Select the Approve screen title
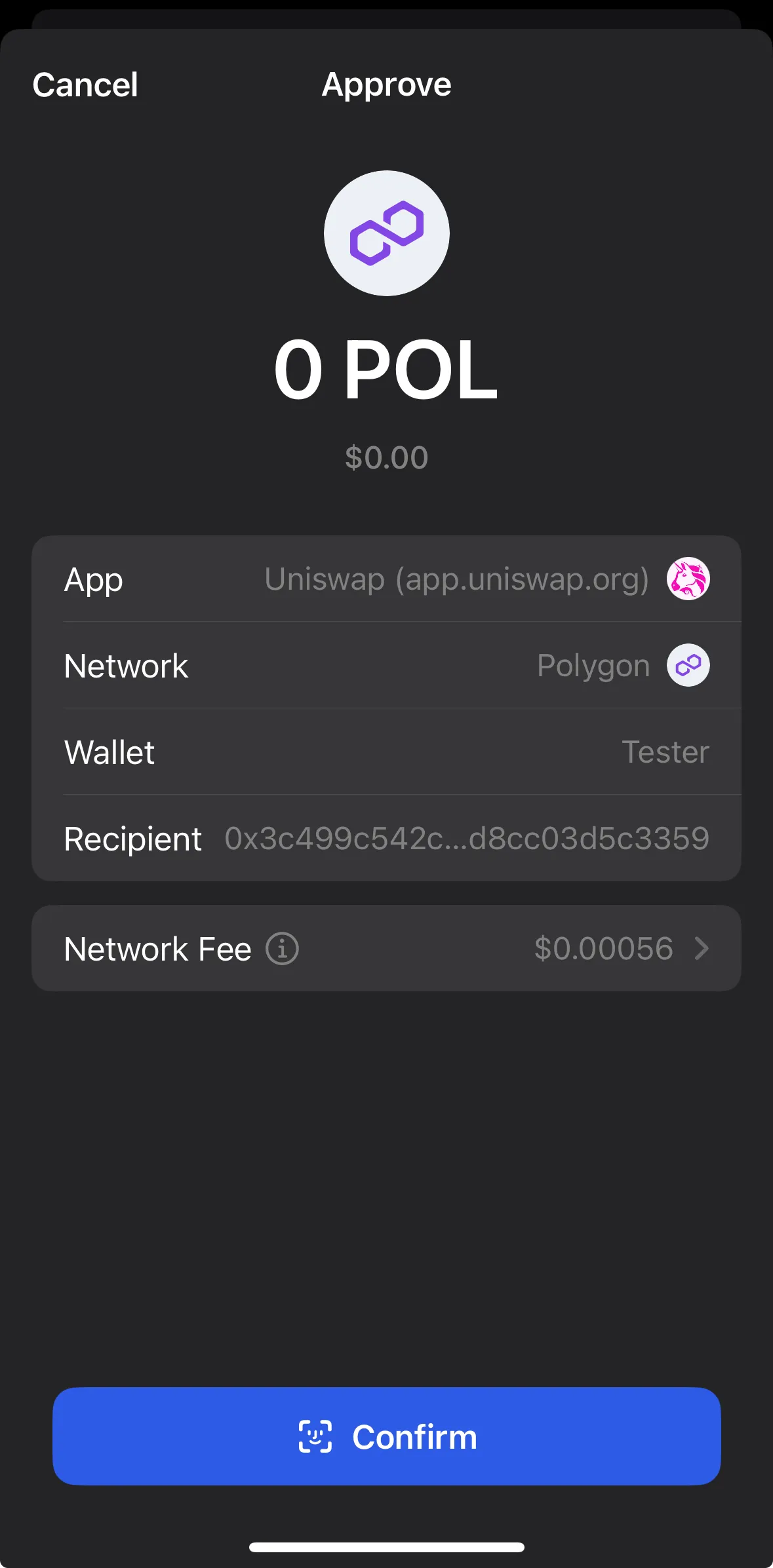Screen dimensions: 773x1568 tap(386, 85)
